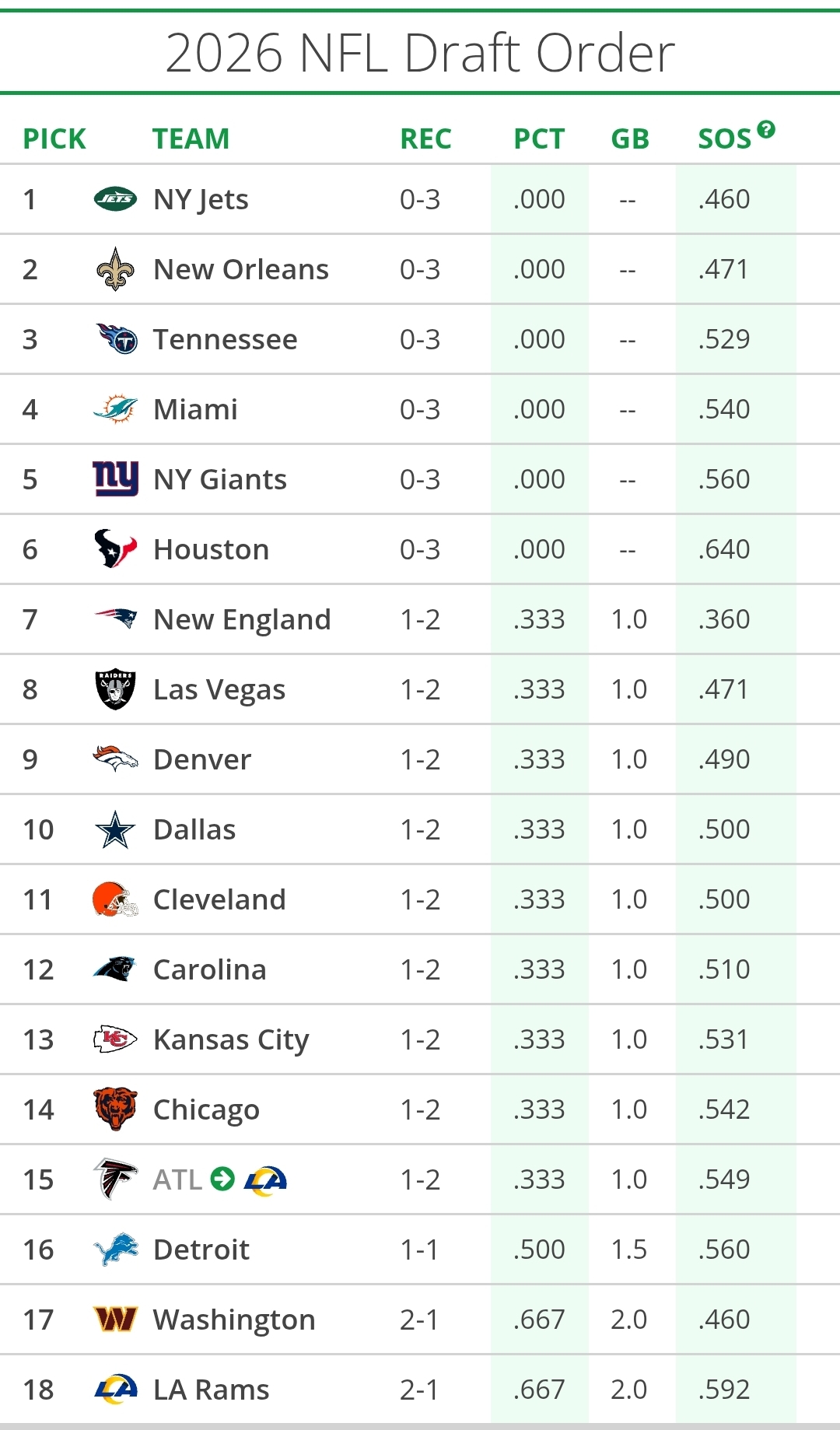Open the NY Jets team page
This screenshot has height=1430, width=840.
pos(201,200)
